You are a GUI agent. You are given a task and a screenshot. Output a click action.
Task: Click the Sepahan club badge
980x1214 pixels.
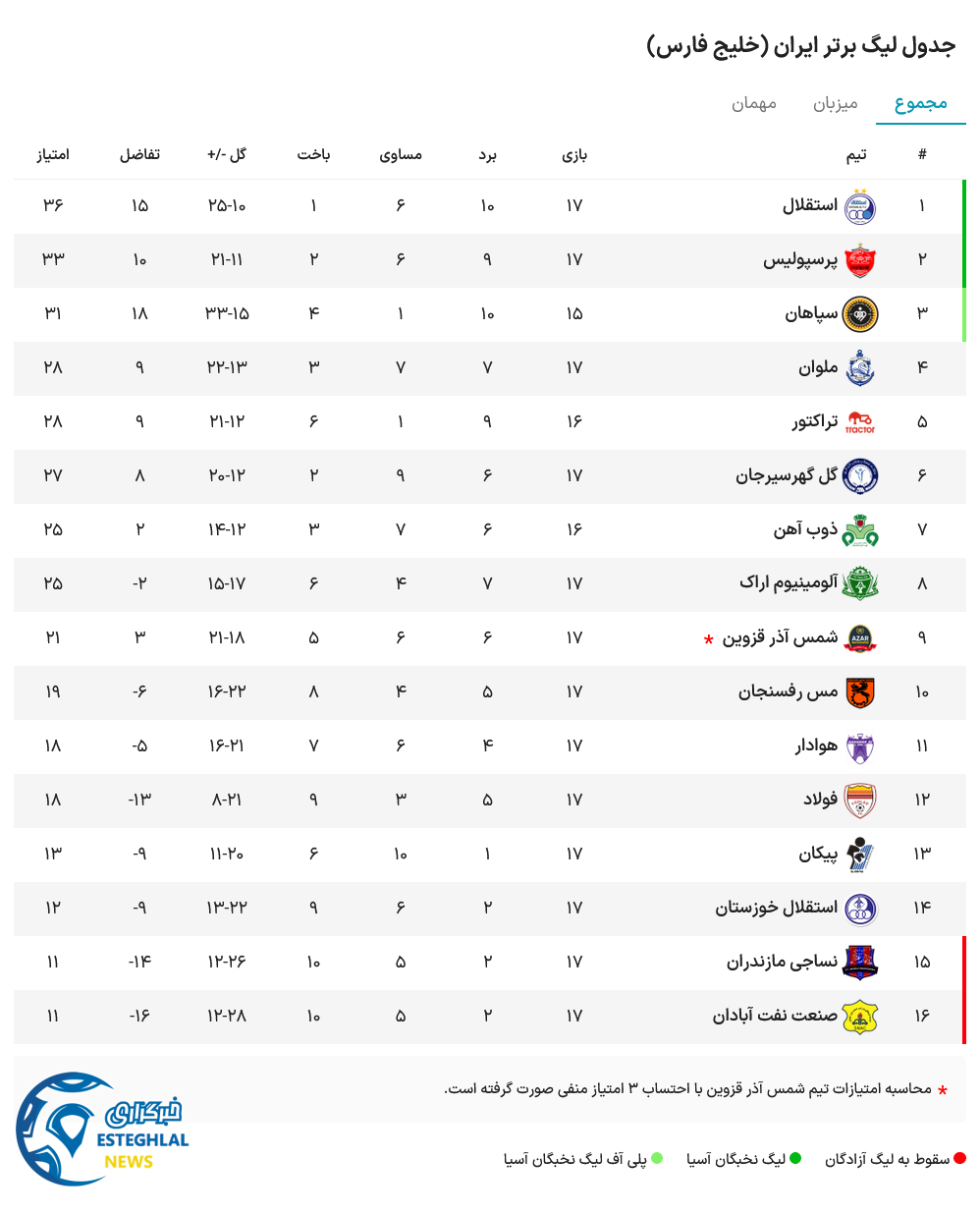point(861,314)
